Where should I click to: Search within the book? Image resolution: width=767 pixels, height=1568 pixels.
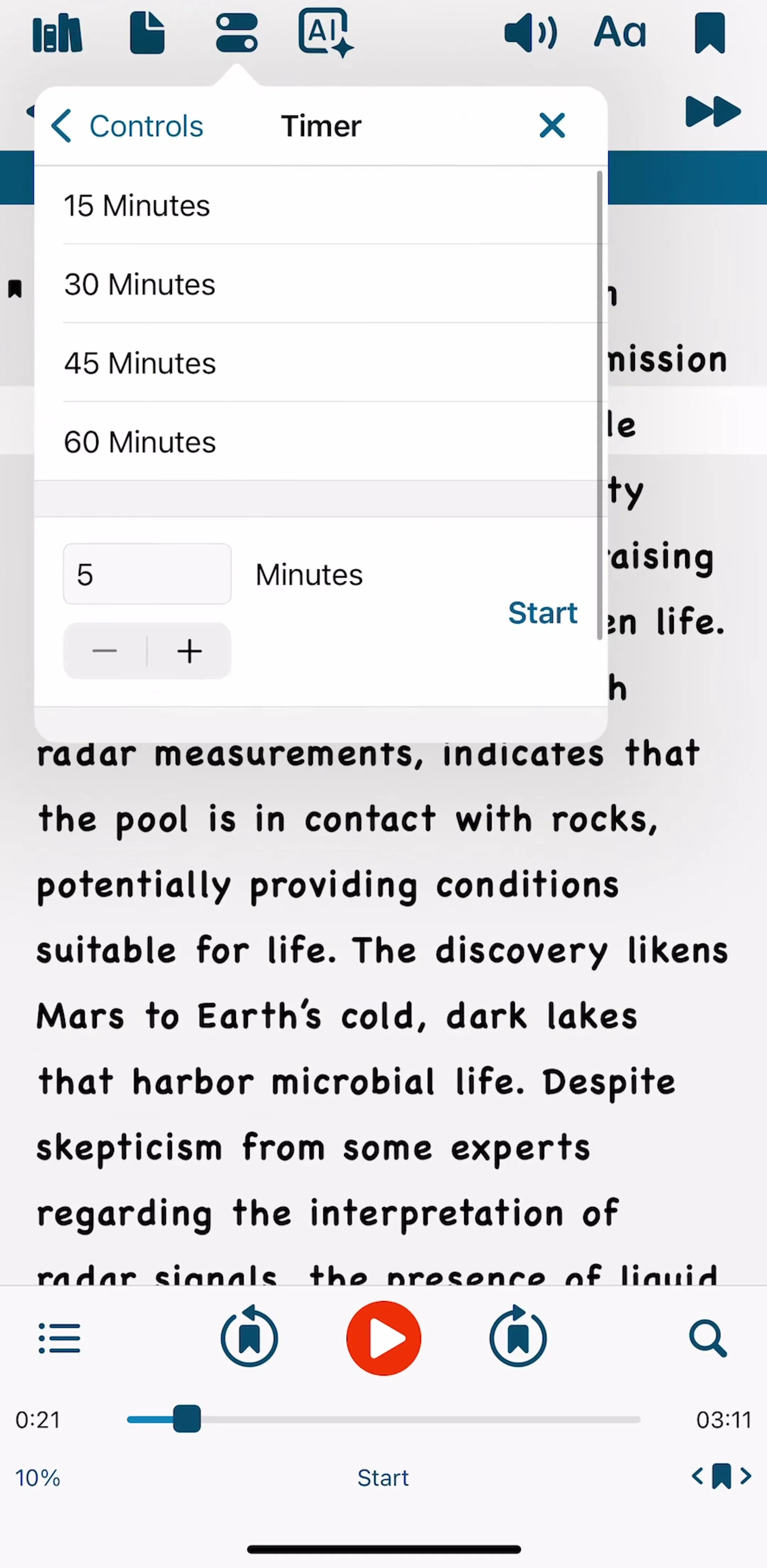coord(708,1338)
